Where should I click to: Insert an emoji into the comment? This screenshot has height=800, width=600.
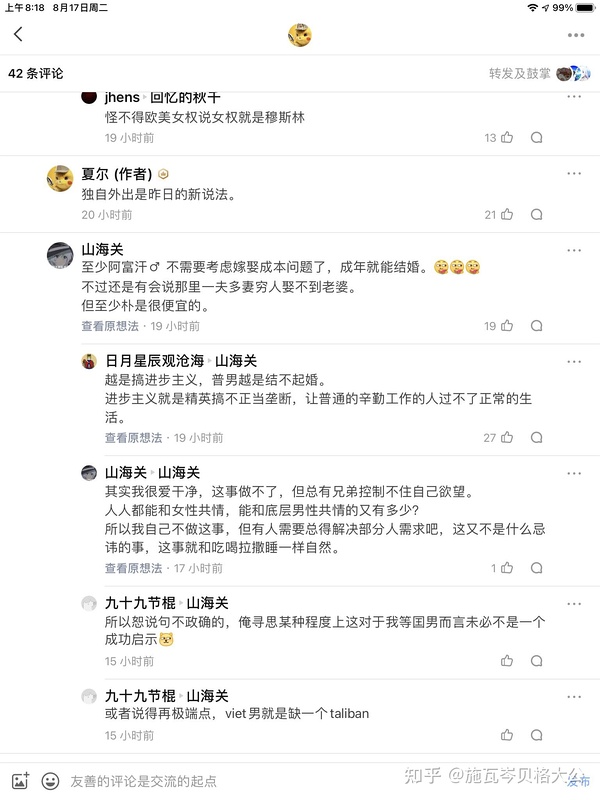49,780
